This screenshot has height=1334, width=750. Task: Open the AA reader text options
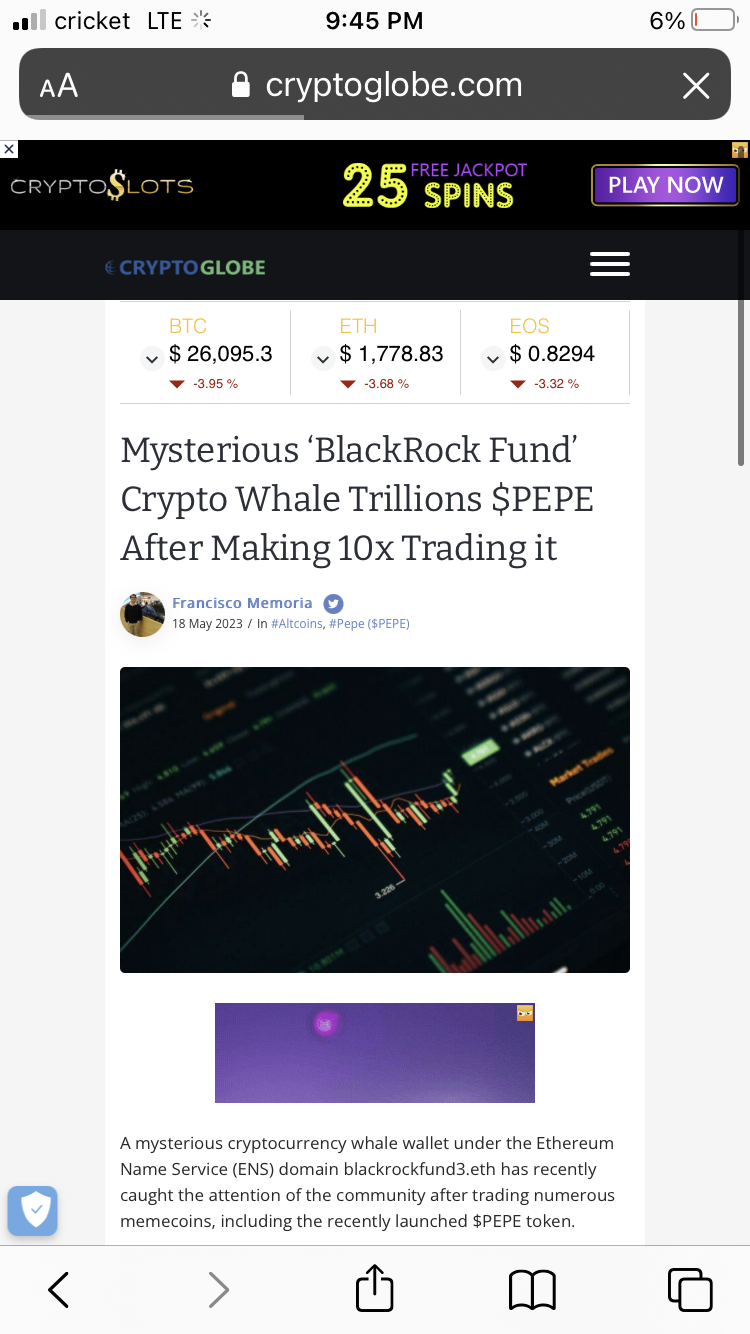59,86
